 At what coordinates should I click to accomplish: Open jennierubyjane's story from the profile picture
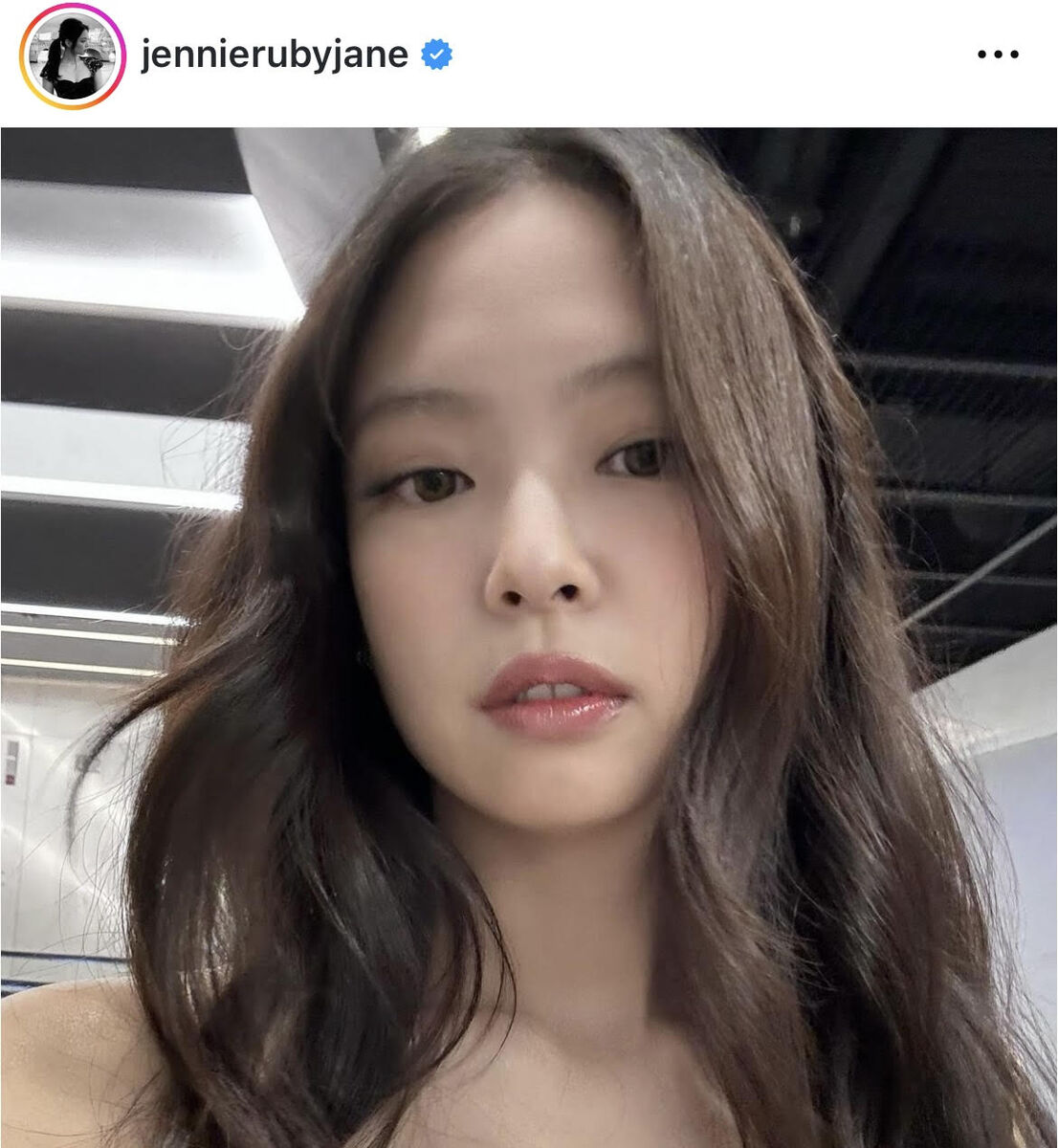click(x=72, y=56)
